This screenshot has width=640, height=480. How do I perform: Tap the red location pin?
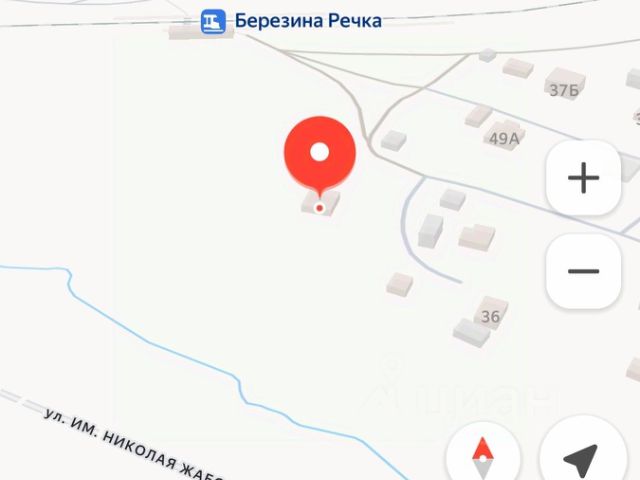[x=319, y=153]
